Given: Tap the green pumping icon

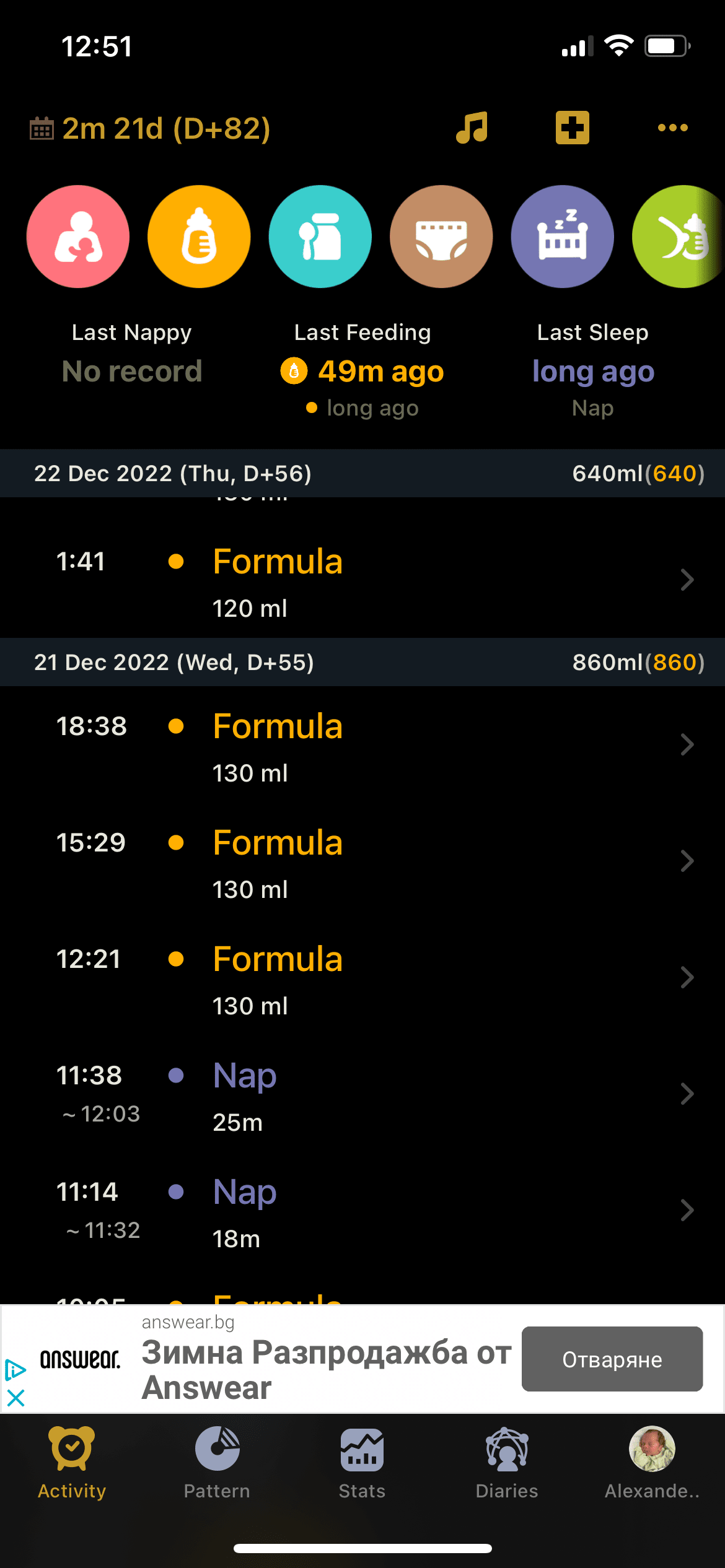Looking at the screenshot, I should (680, 237).
